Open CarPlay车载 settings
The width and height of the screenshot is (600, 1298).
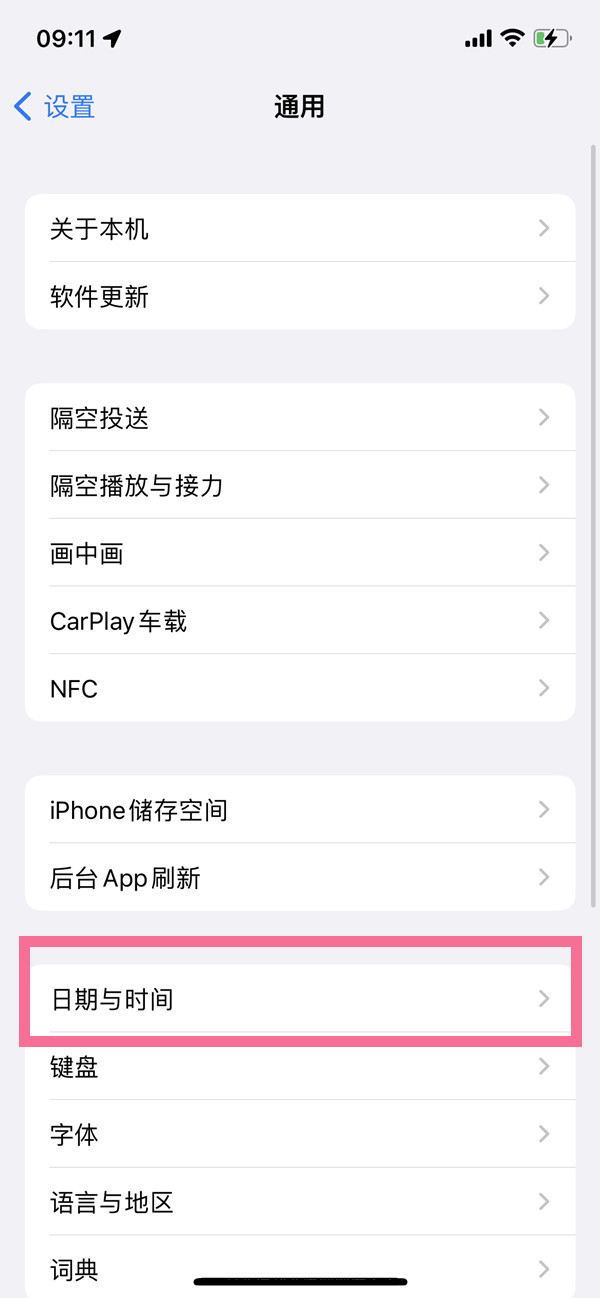300,621
